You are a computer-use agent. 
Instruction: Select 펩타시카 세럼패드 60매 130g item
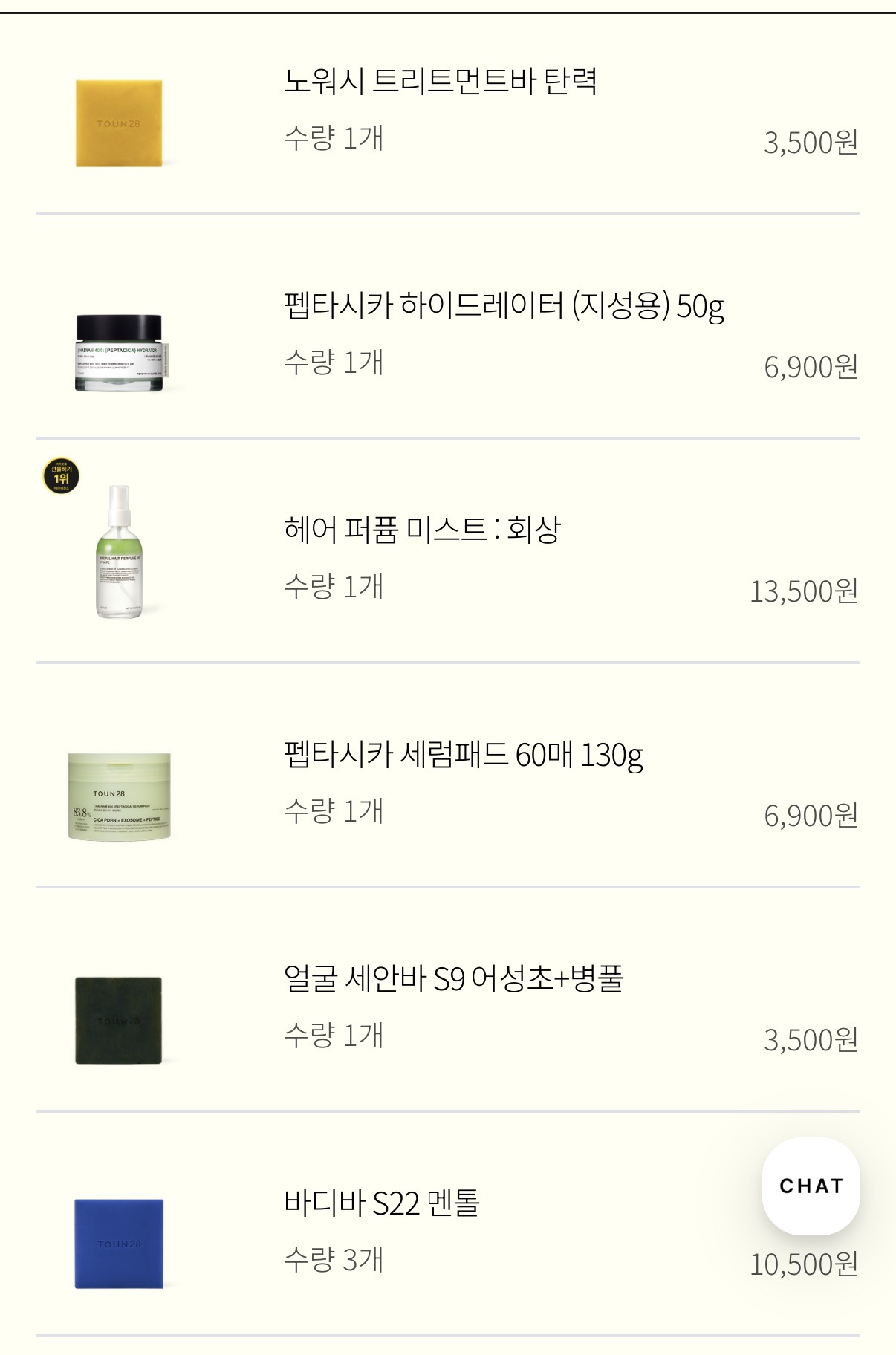point(463,755)
